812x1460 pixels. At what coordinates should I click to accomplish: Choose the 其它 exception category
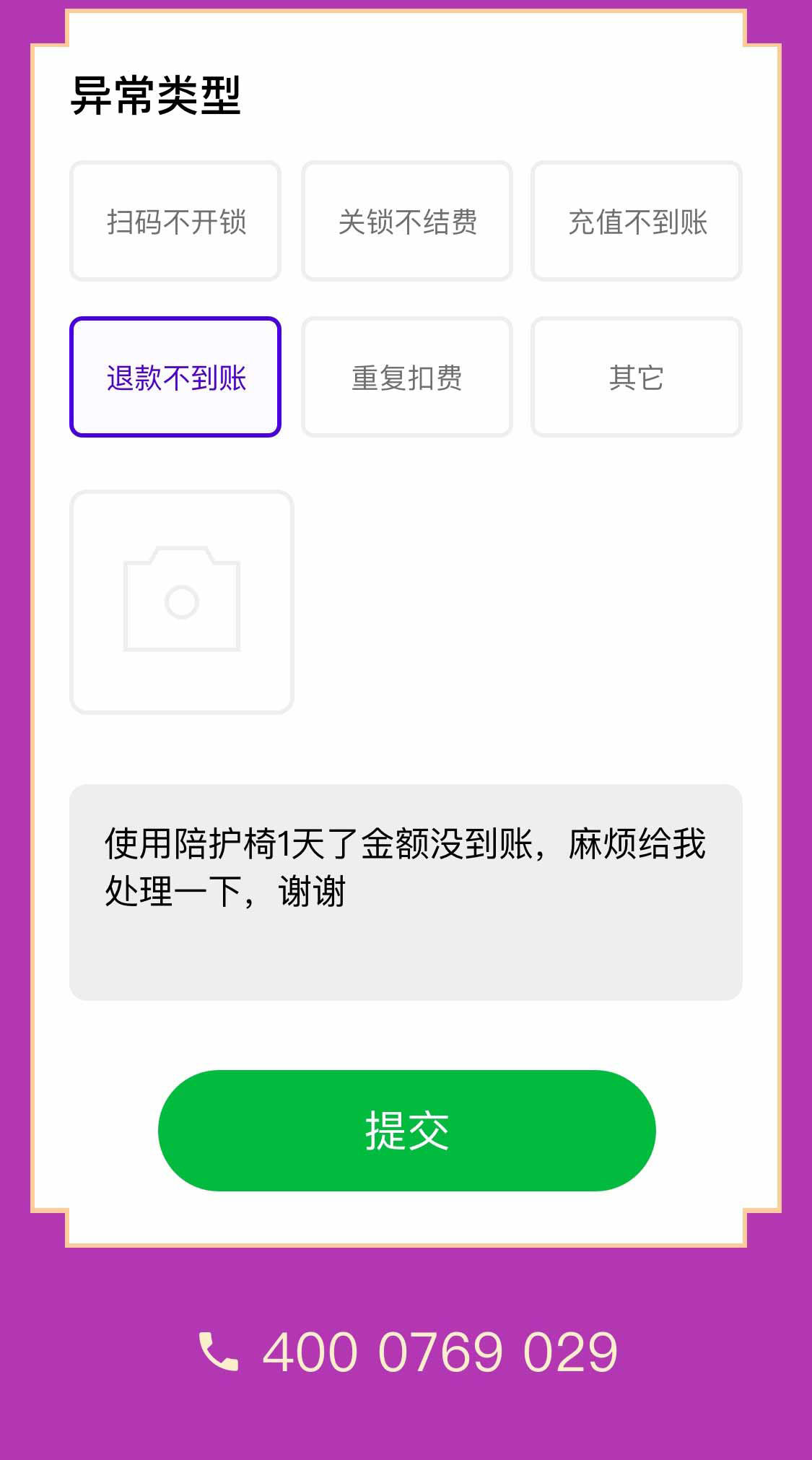click(x=637, y=375)
